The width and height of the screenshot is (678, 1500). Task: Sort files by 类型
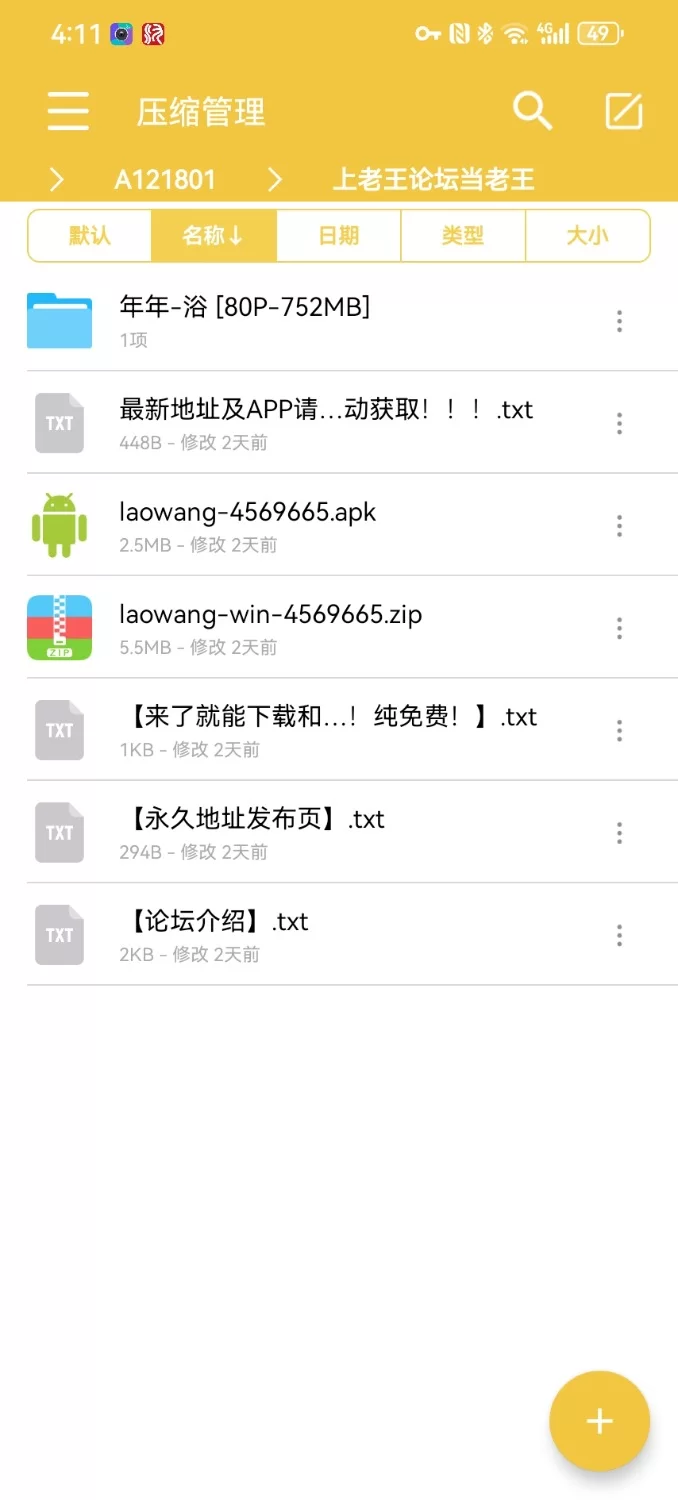coord(462,236)
